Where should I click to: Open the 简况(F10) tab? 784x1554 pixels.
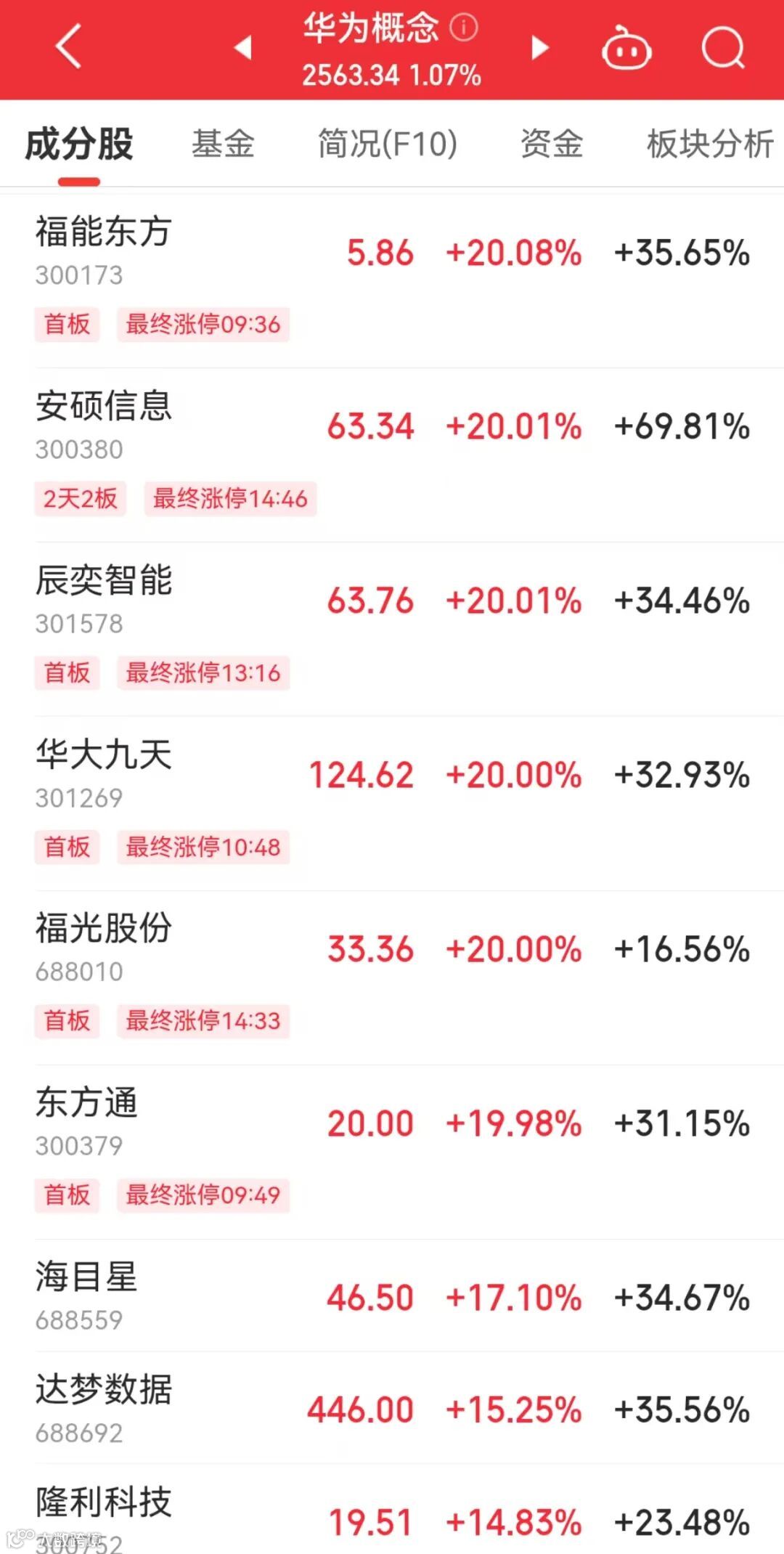pos(388,144)
